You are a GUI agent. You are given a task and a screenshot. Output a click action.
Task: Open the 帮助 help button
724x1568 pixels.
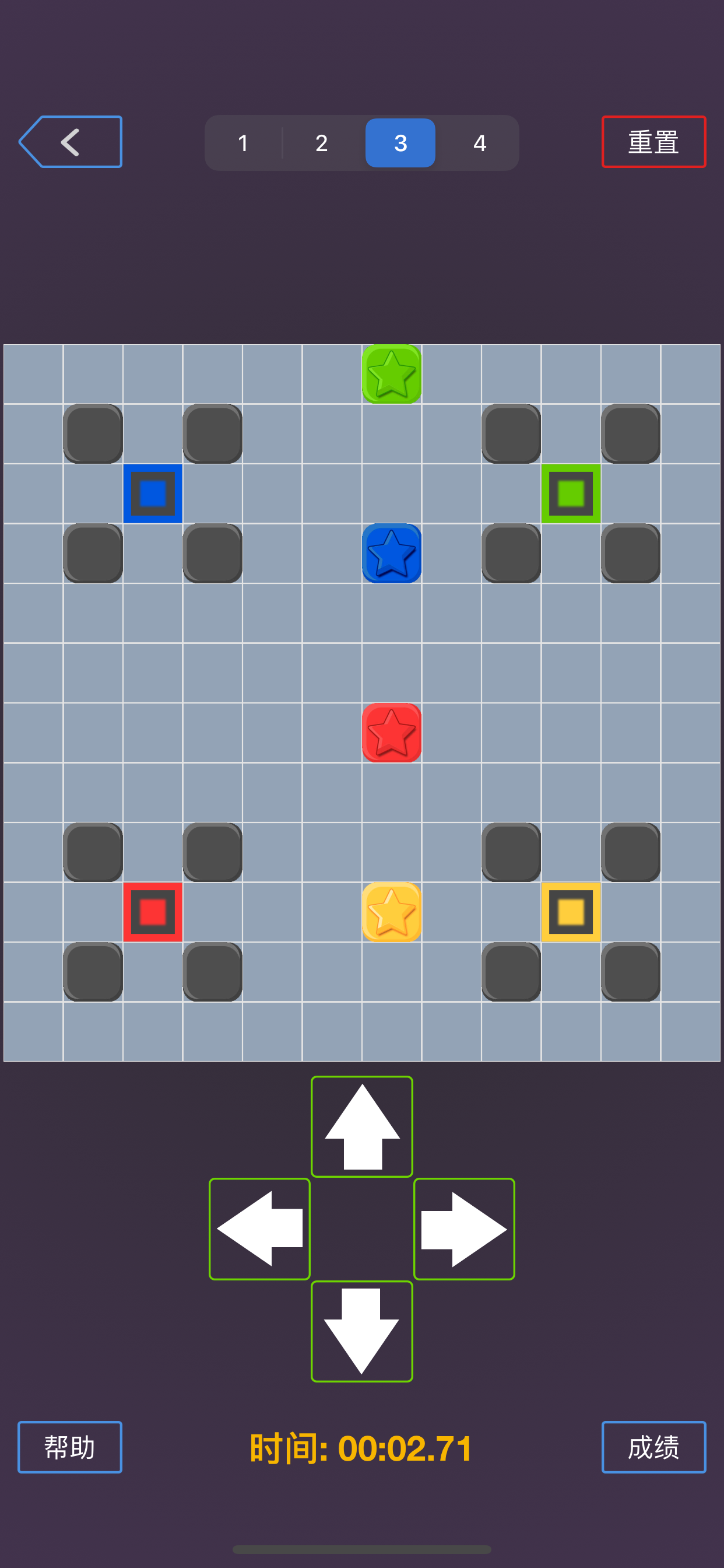coord(70,1447)
